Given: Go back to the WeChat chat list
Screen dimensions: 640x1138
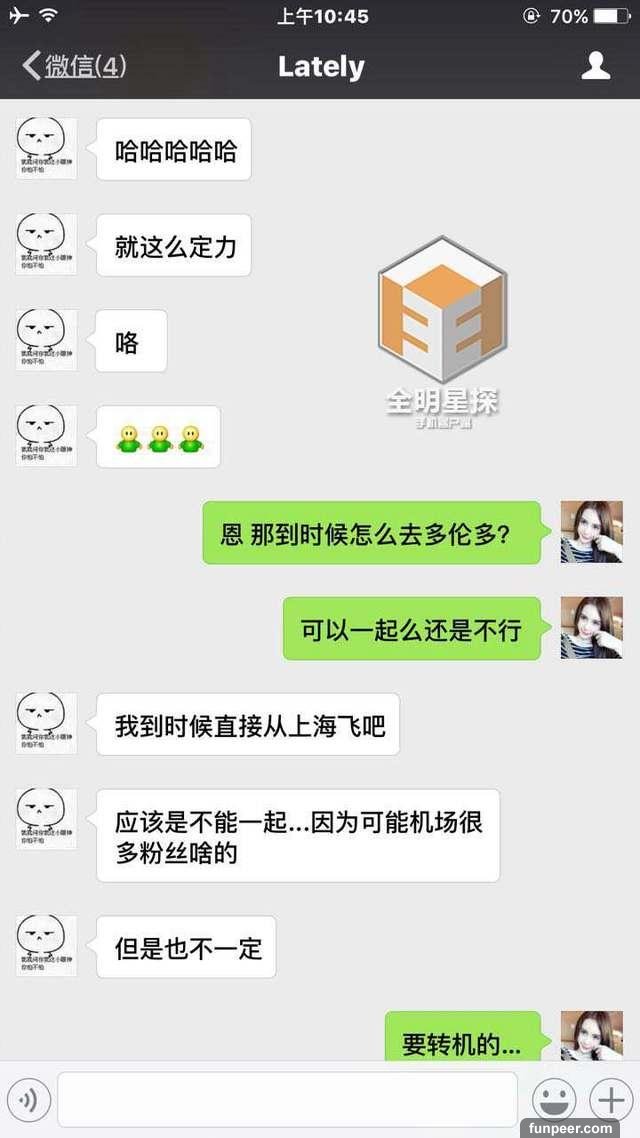Looking at the screenshot, I should click(72, 67).
